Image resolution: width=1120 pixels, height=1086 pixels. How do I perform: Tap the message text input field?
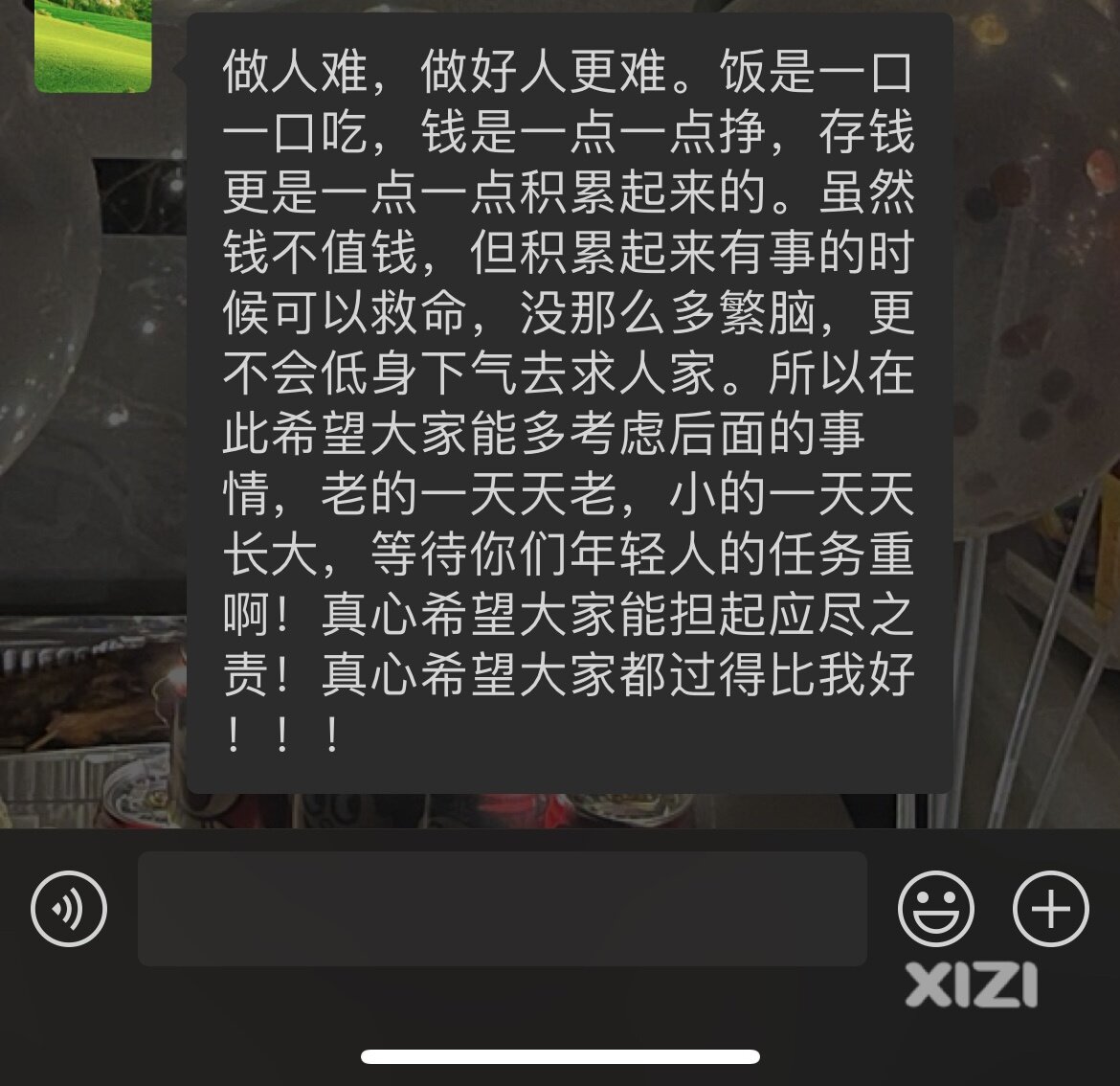pos(502,909)
